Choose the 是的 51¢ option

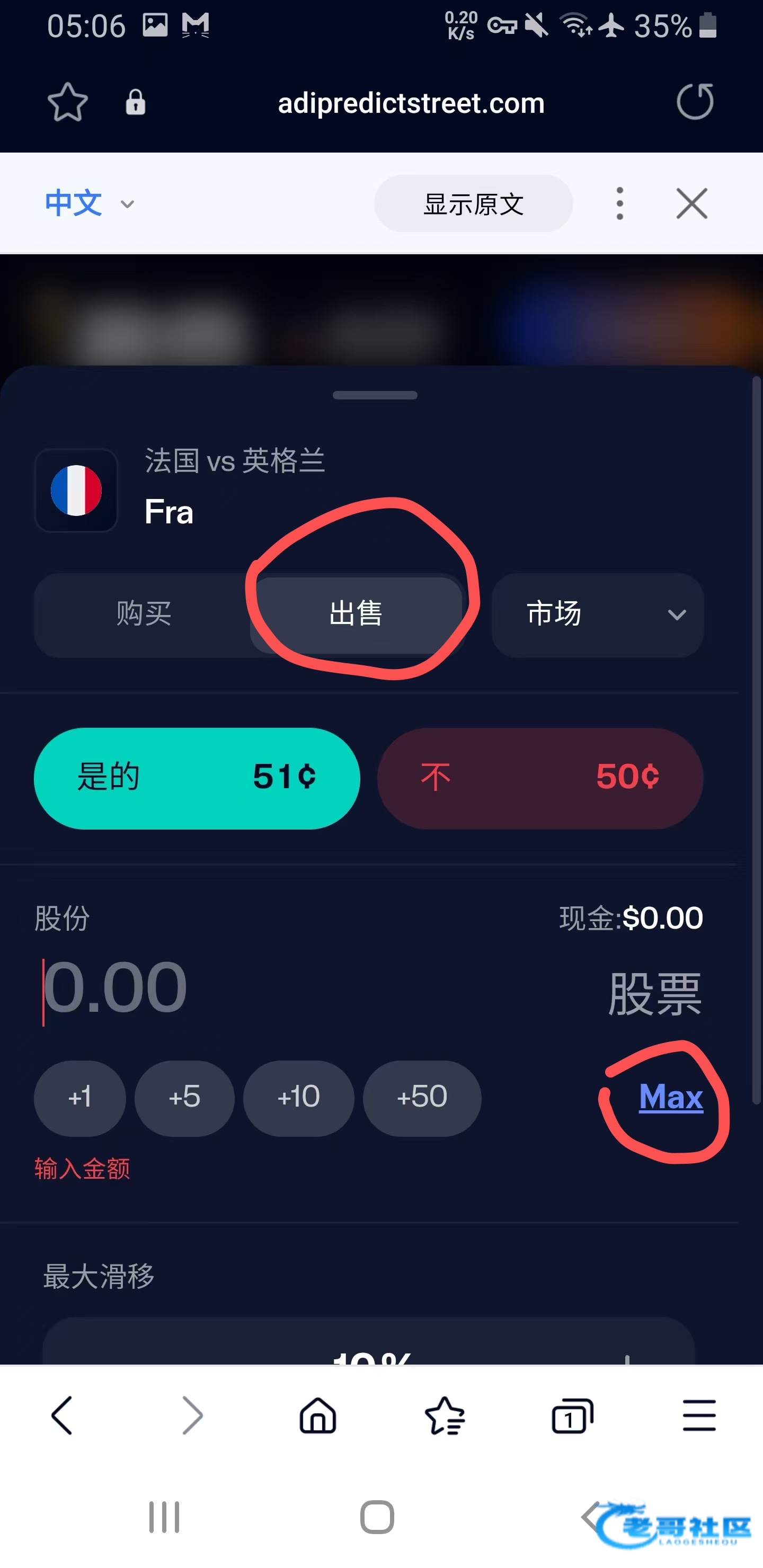click(x=197, y=778)
